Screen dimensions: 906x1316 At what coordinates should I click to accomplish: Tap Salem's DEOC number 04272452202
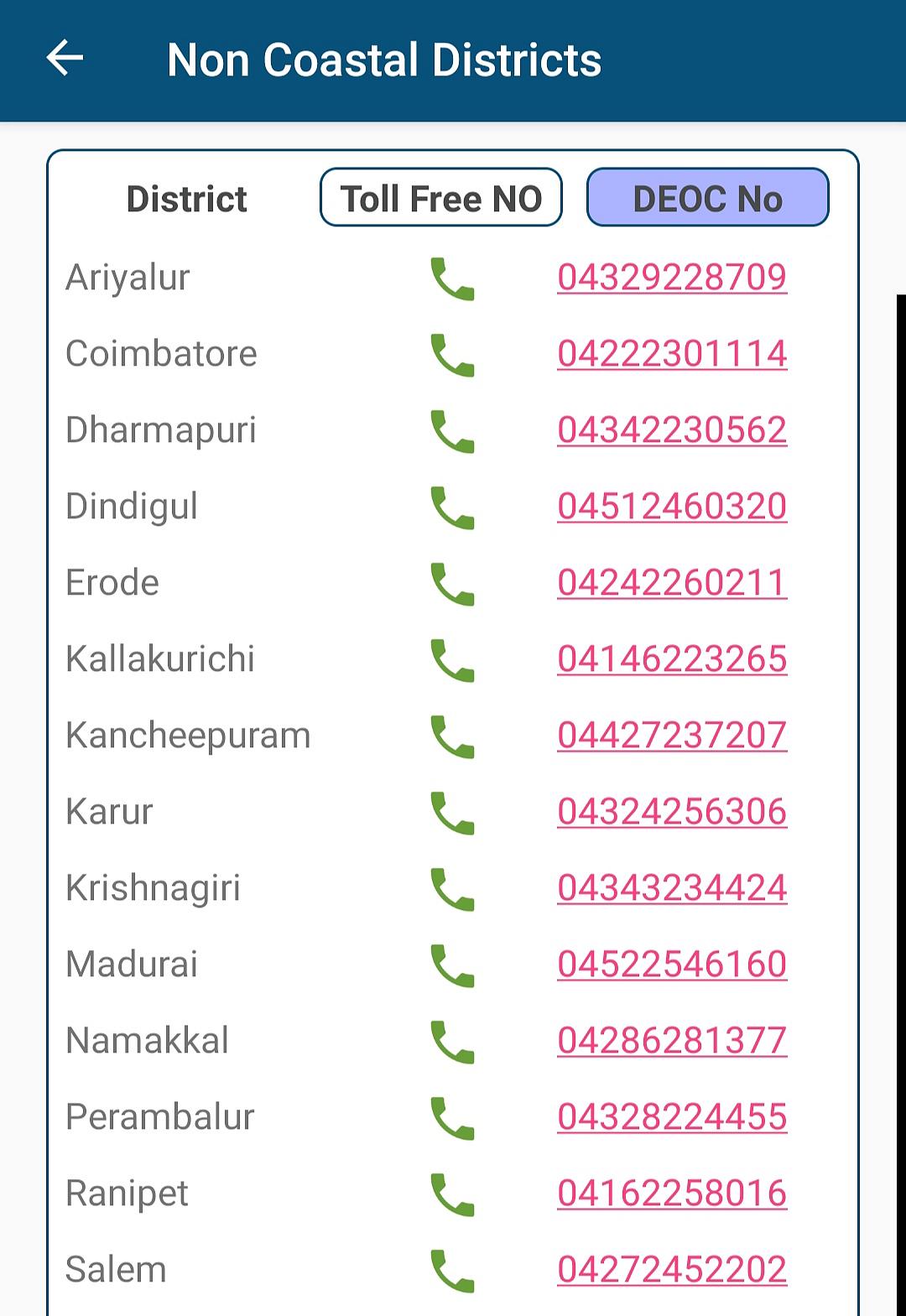pyautogui.click(x=671, y=1269)
